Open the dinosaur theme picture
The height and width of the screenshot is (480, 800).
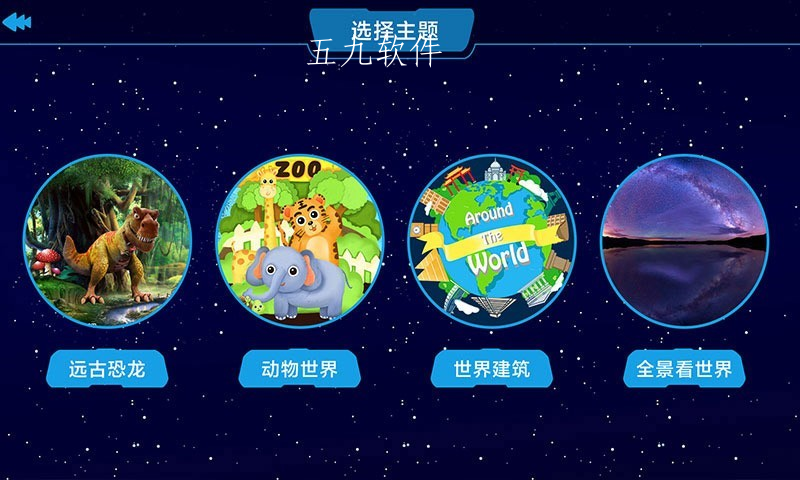pos(107,240)
